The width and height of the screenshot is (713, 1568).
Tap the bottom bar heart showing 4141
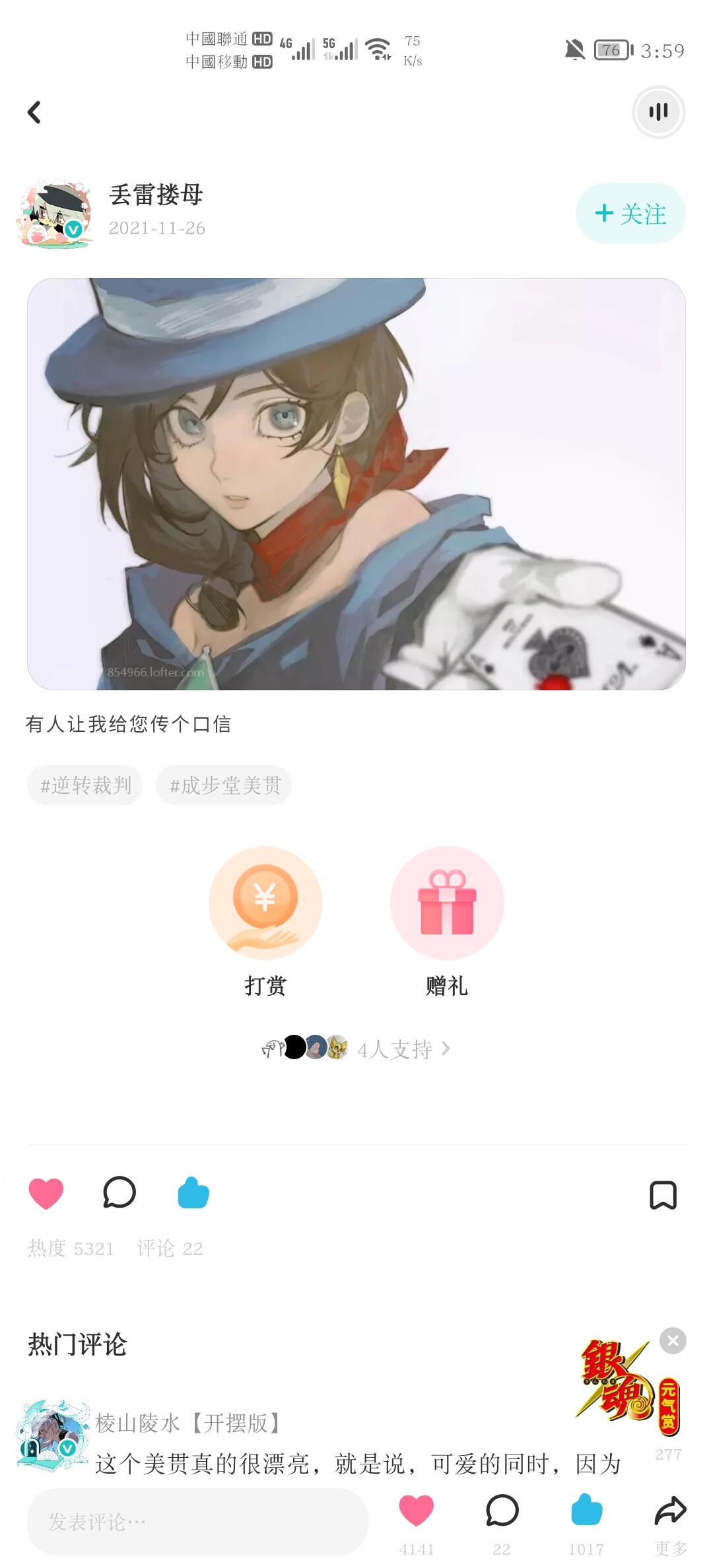coord(417,1511)
